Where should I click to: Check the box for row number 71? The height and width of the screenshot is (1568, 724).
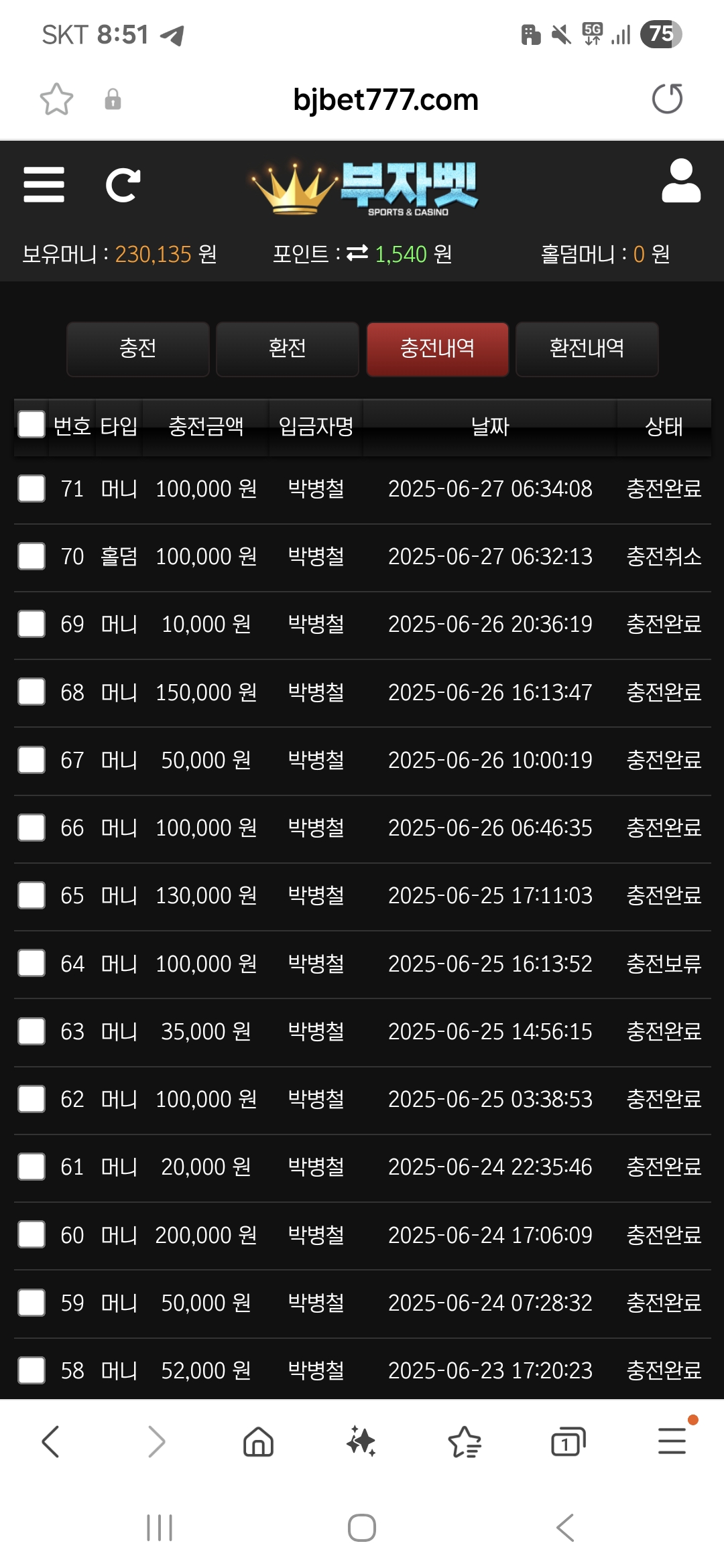coord(32,488)
